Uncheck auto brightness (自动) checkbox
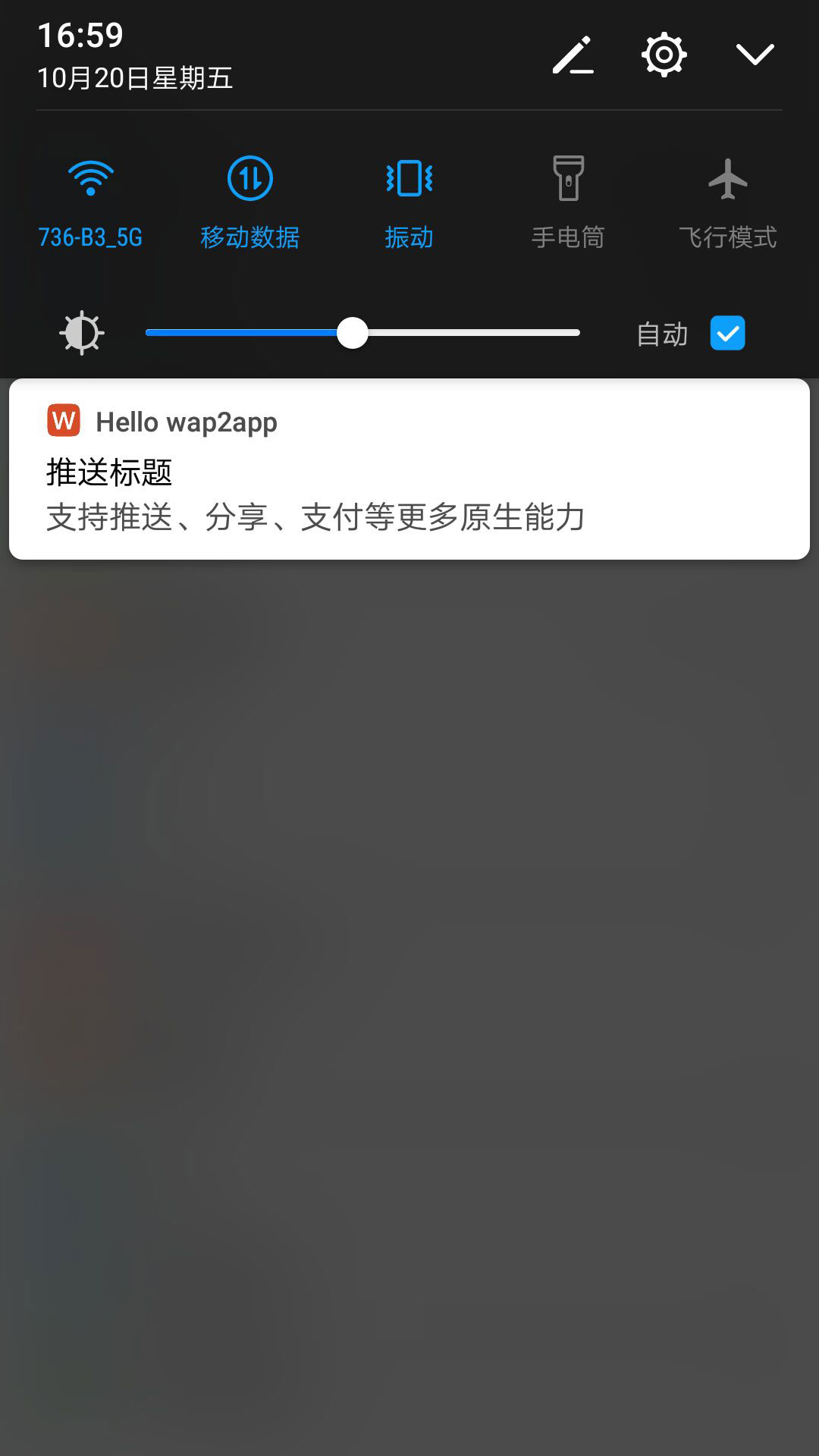The height and width of the screenshot is (1456, 819). 727,333
